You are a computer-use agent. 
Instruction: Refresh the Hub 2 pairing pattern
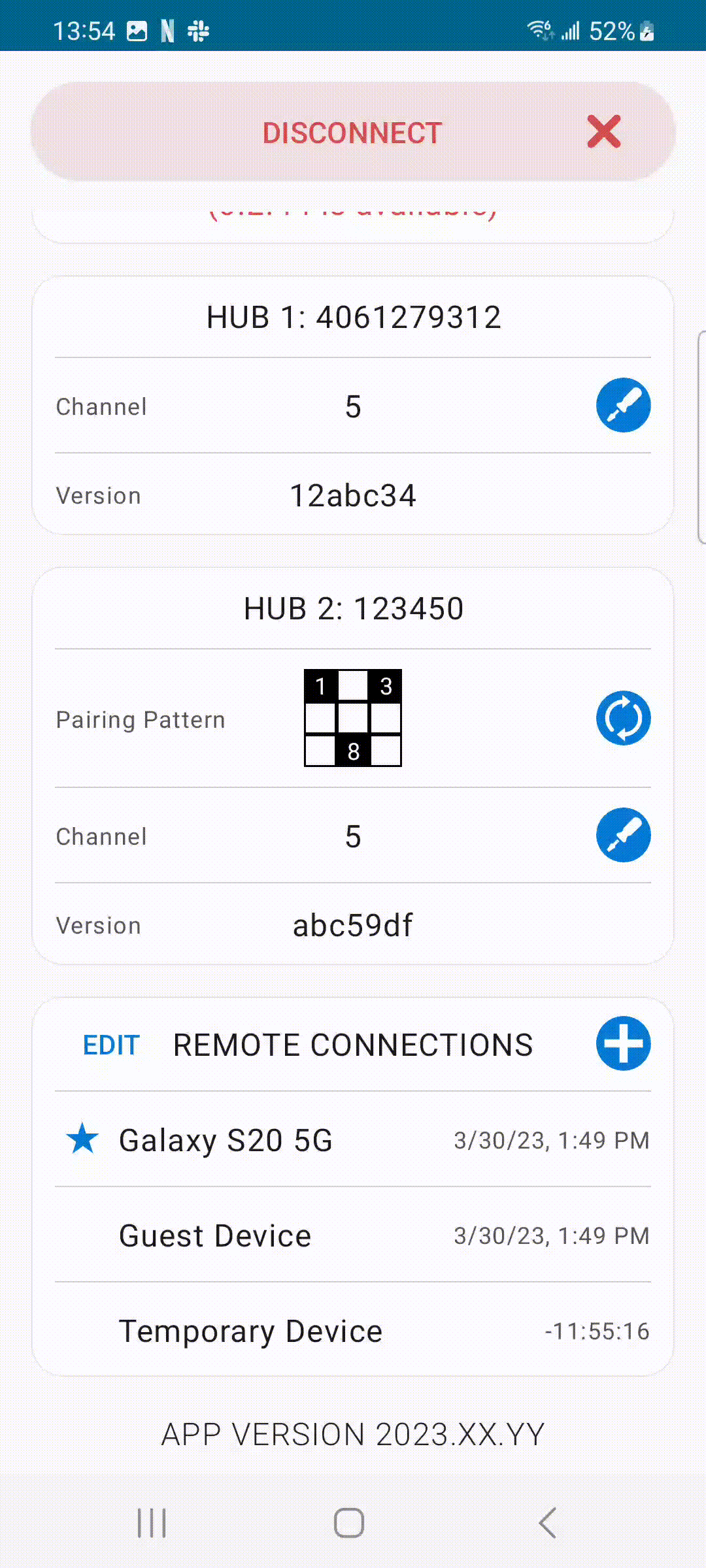pyautogui.click(x=623, y=718)
